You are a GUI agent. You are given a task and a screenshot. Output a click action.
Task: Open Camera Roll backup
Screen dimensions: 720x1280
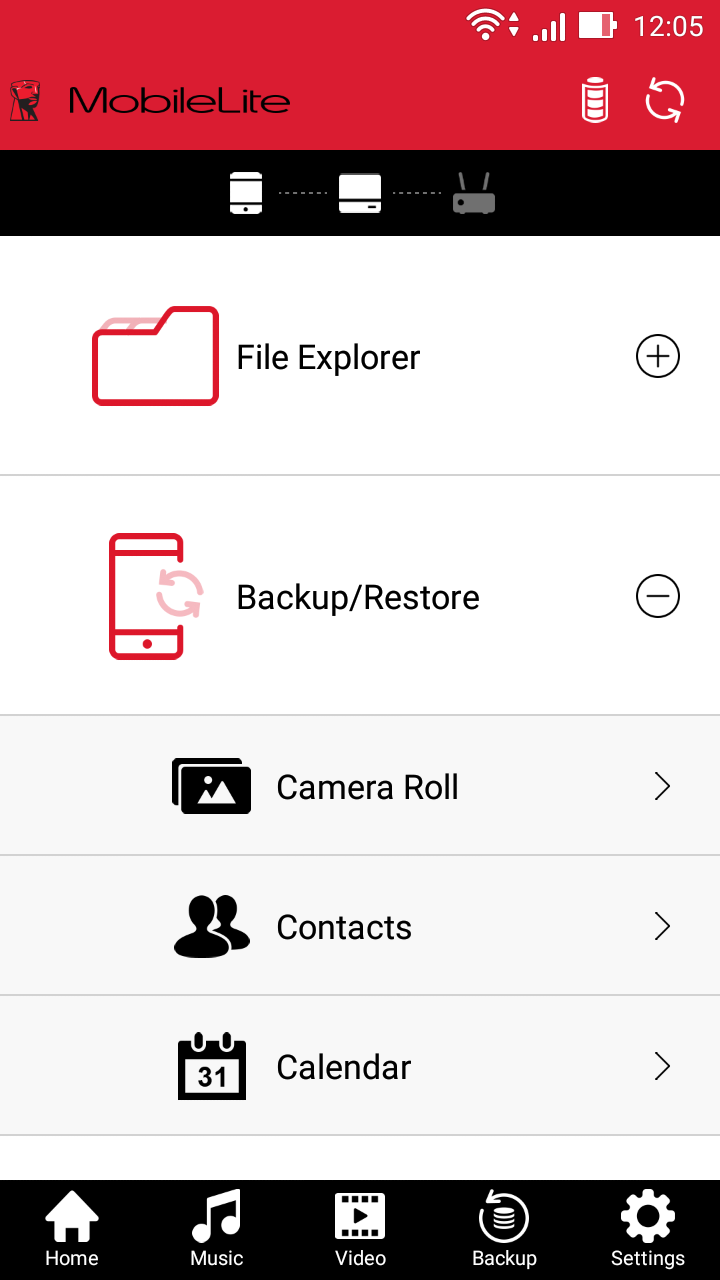[360, 786]
